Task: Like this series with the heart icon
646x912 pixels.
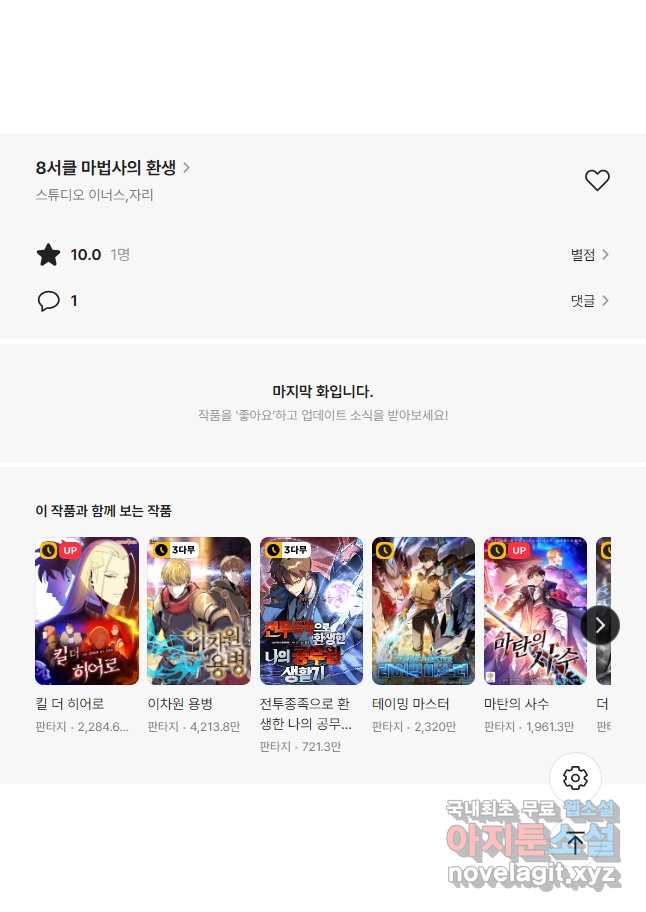Action: (x=597, y=181)
